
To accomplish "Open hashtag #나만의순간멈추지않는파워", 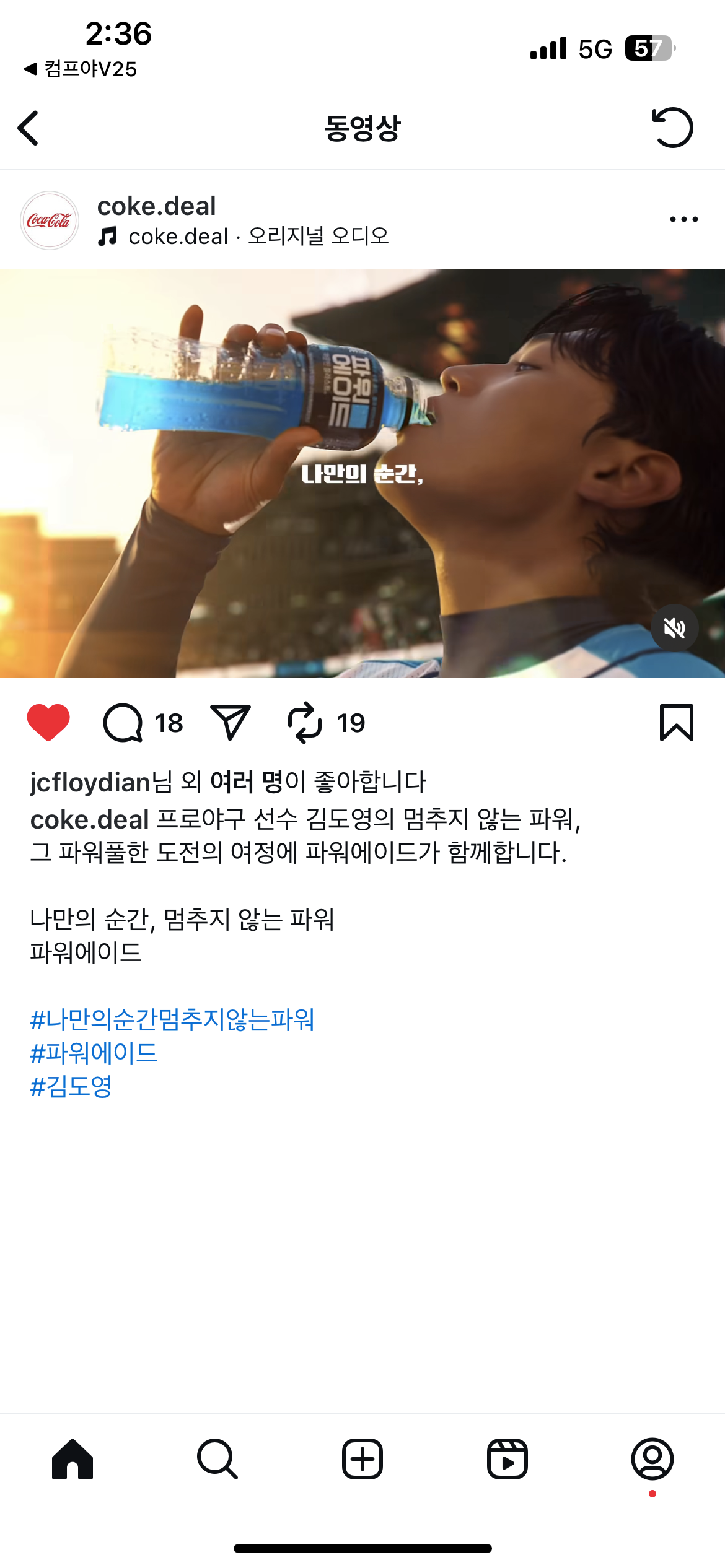I will coord(172,1019).
